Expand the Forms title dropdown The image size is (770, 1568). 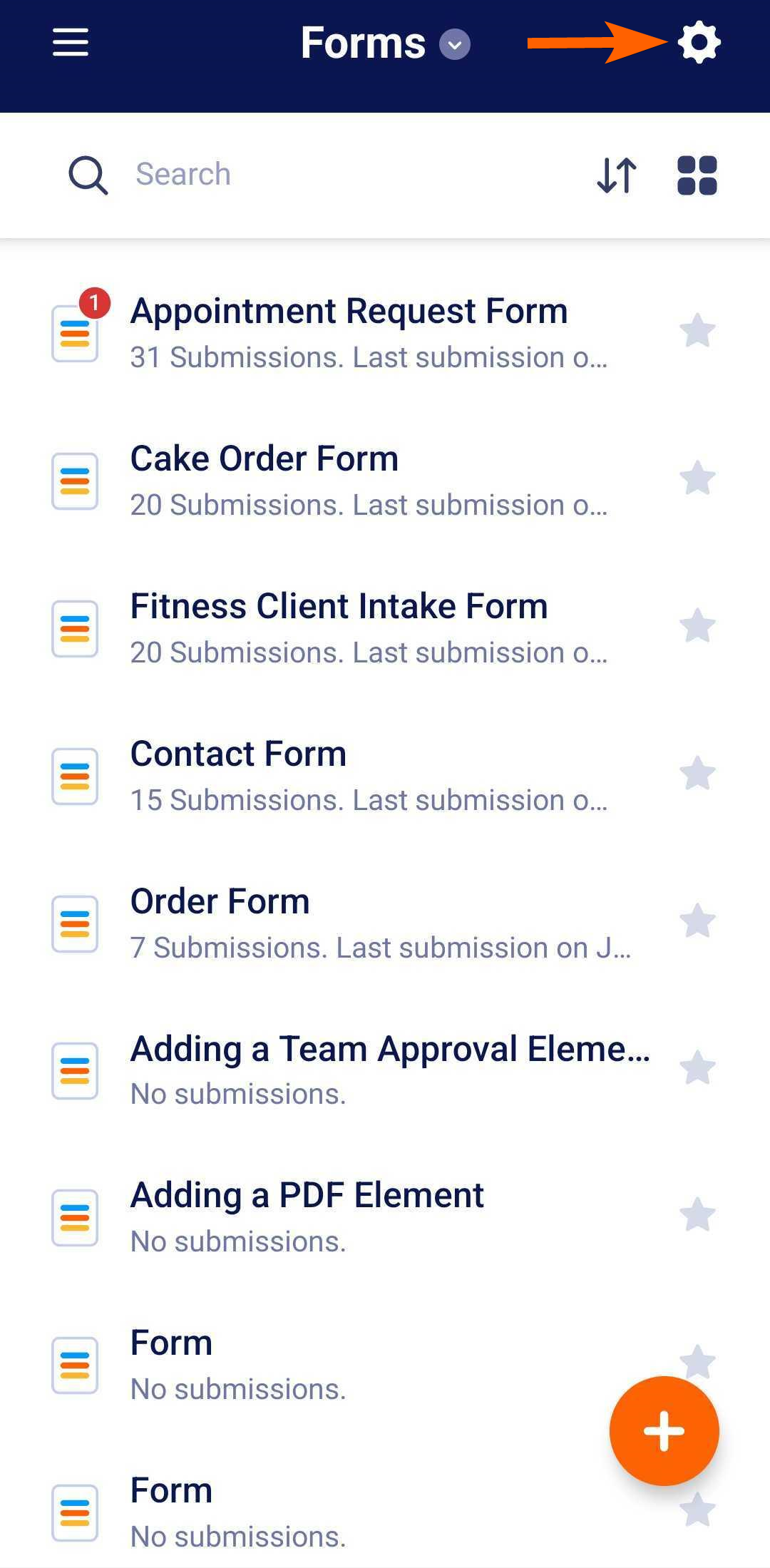[454, 44]
